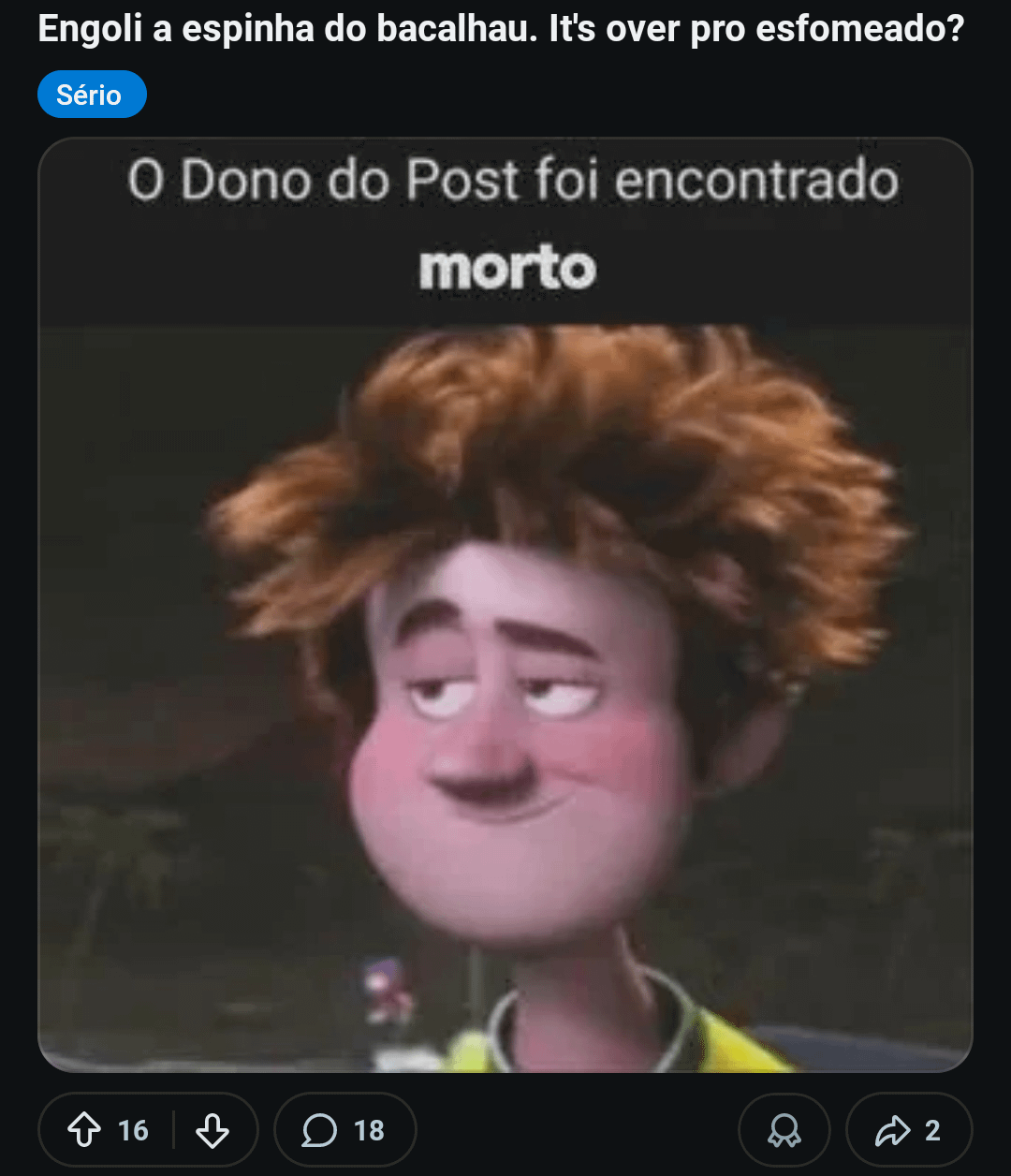Downvote the bacalhau post
The height and width of the screenshot is (1176, 1011).
pos(212,1130)
